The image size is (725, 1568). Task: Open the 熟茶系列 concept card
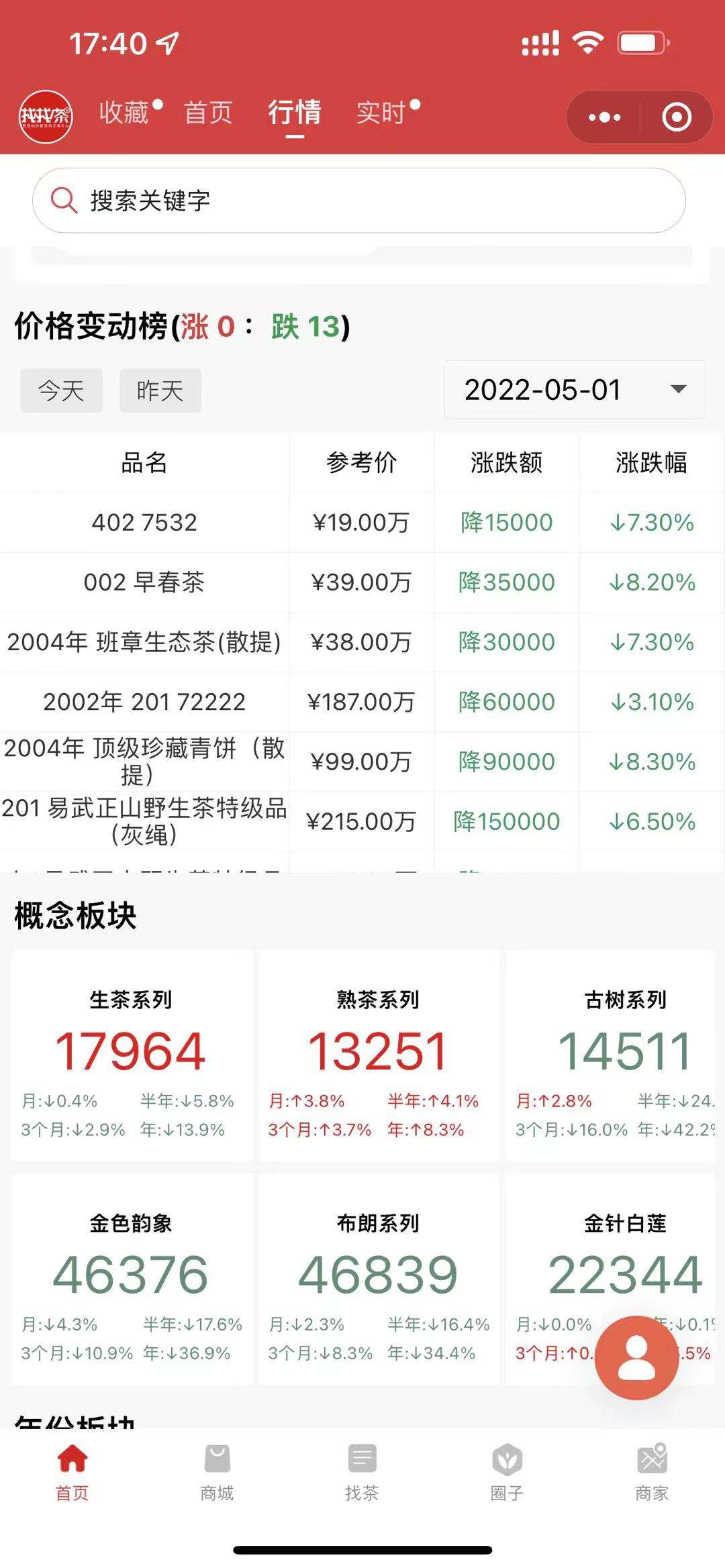point(379,1055)
